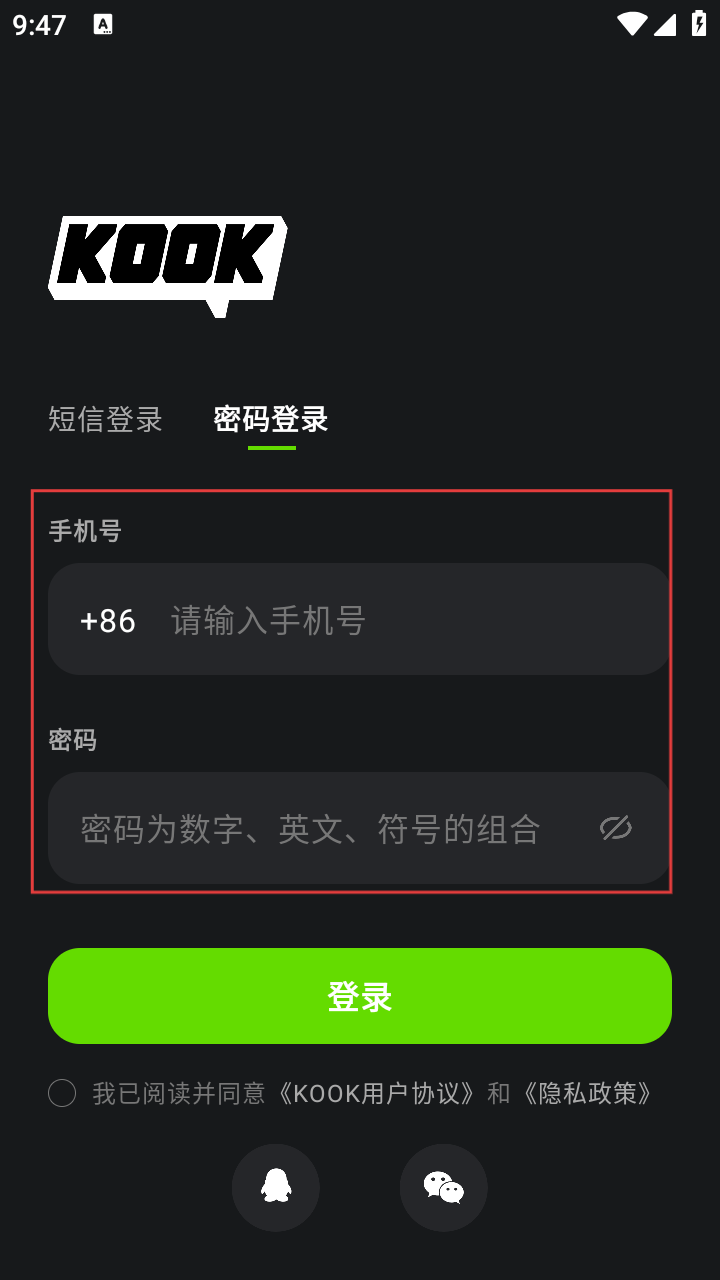Tap the green 登录 button
This screenshot has height=1280, width=720.
click(x=360, y=996)
